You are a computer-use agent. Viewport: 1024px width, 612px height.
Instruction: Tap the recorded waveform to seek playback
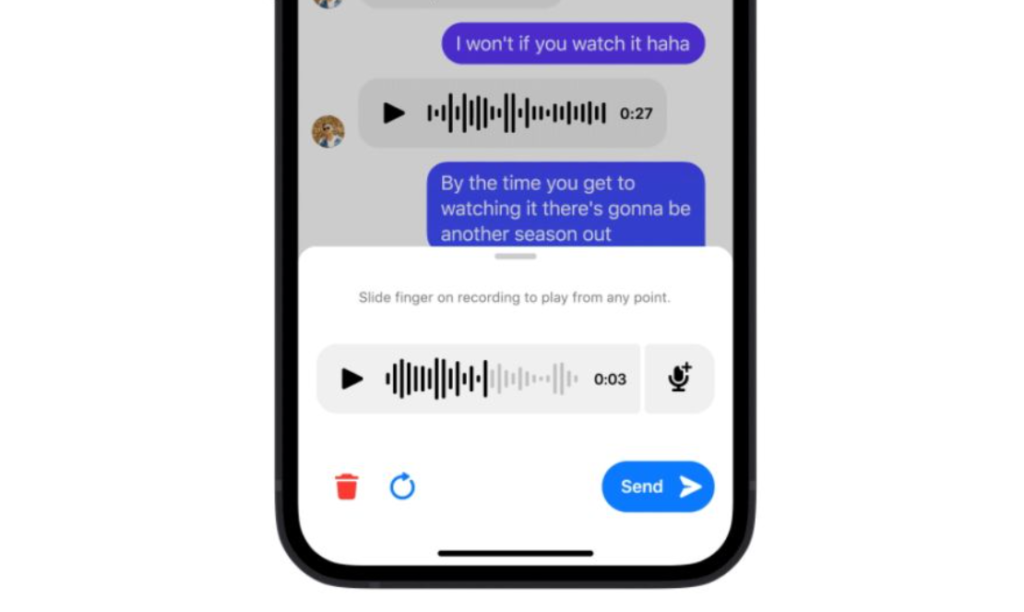(481, 379)
